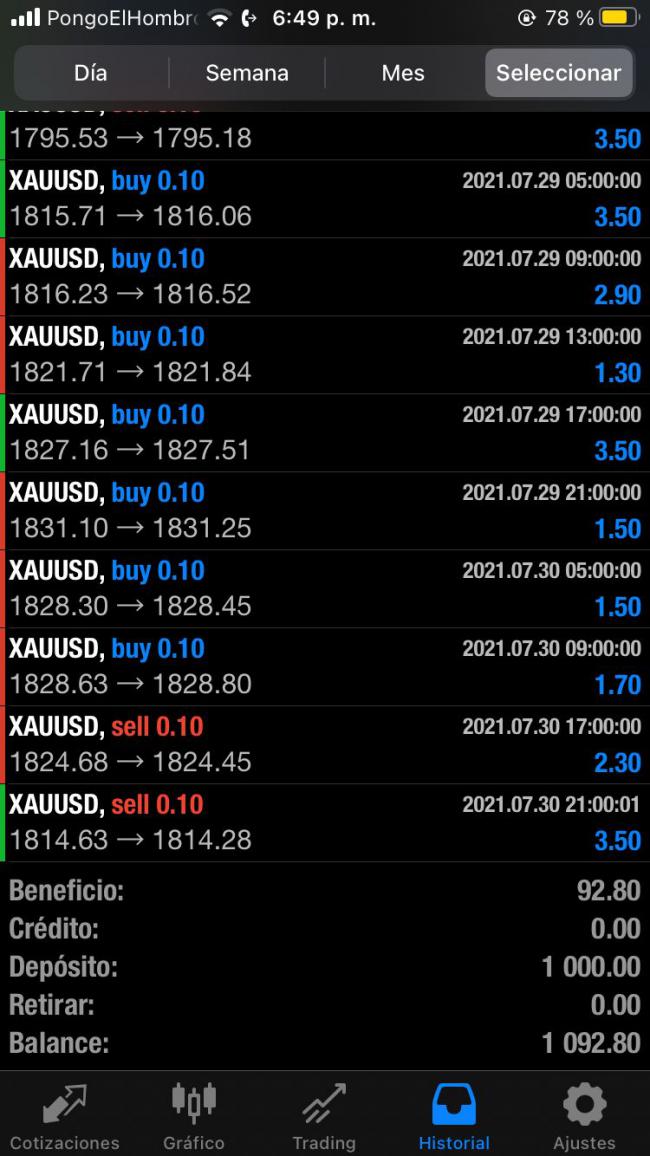Open the Ajustes settings tab
The image size is (650, 1156).
pyautogui.click(x=584, y=1115)
